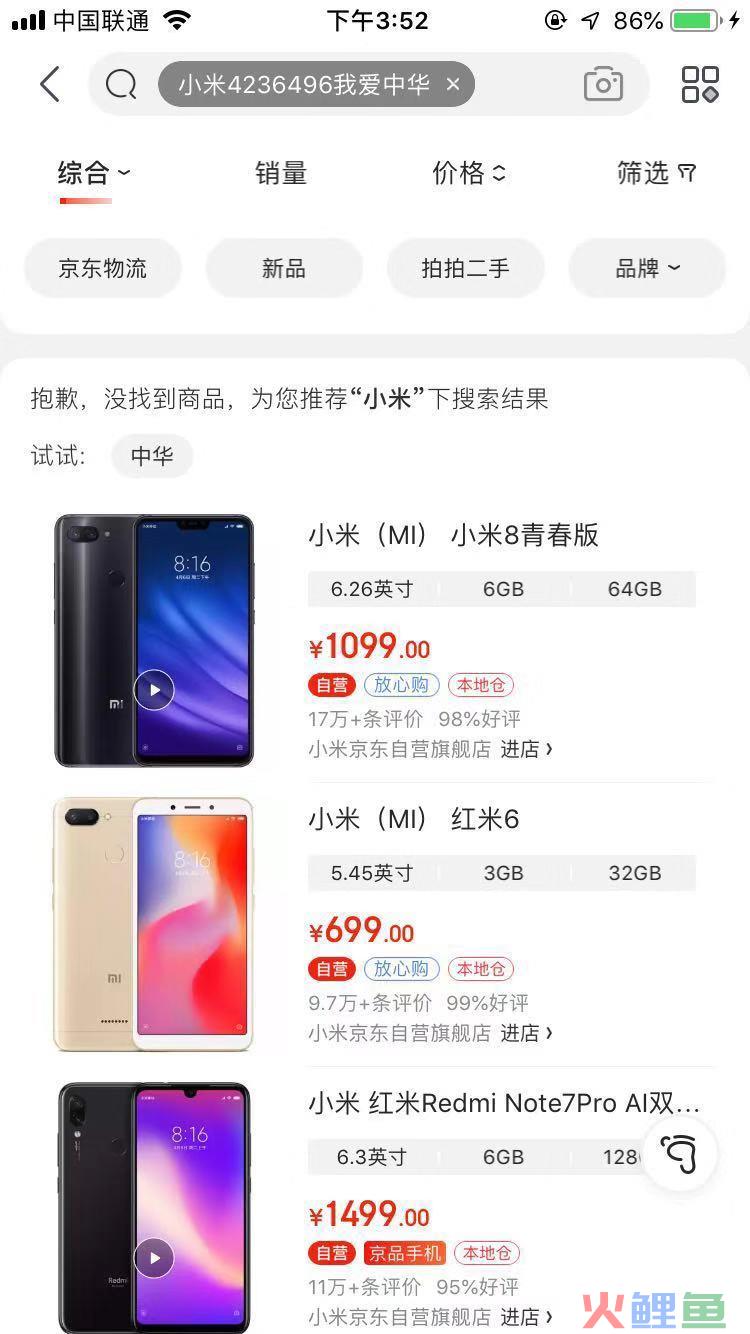Expand the 品牌 dropdown
The height and width of the screenshot is (1334, 750).
pyautogui.click(x=647, y=268)
